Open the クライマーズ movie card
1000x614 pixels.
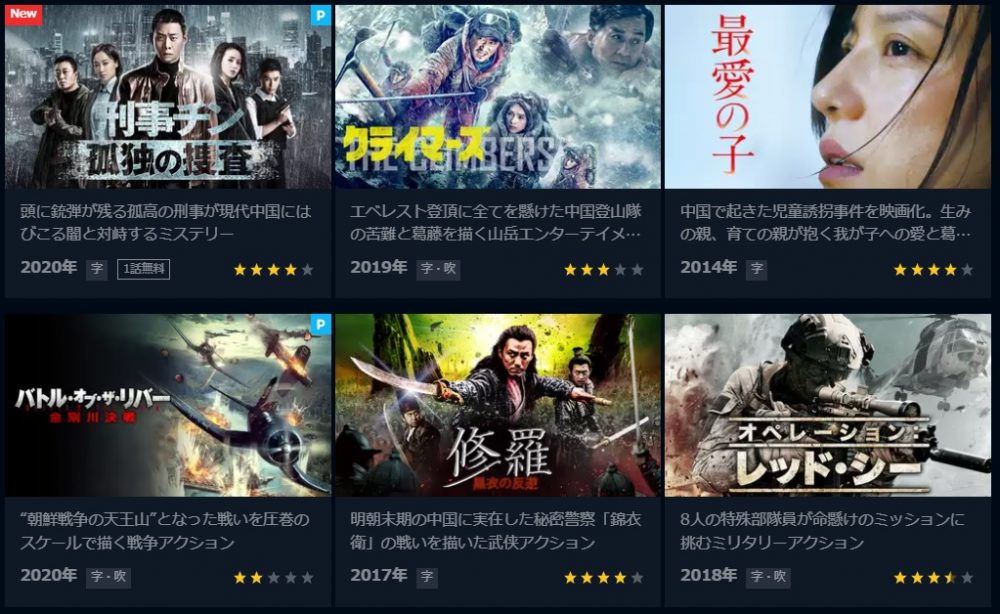(497, 98)
